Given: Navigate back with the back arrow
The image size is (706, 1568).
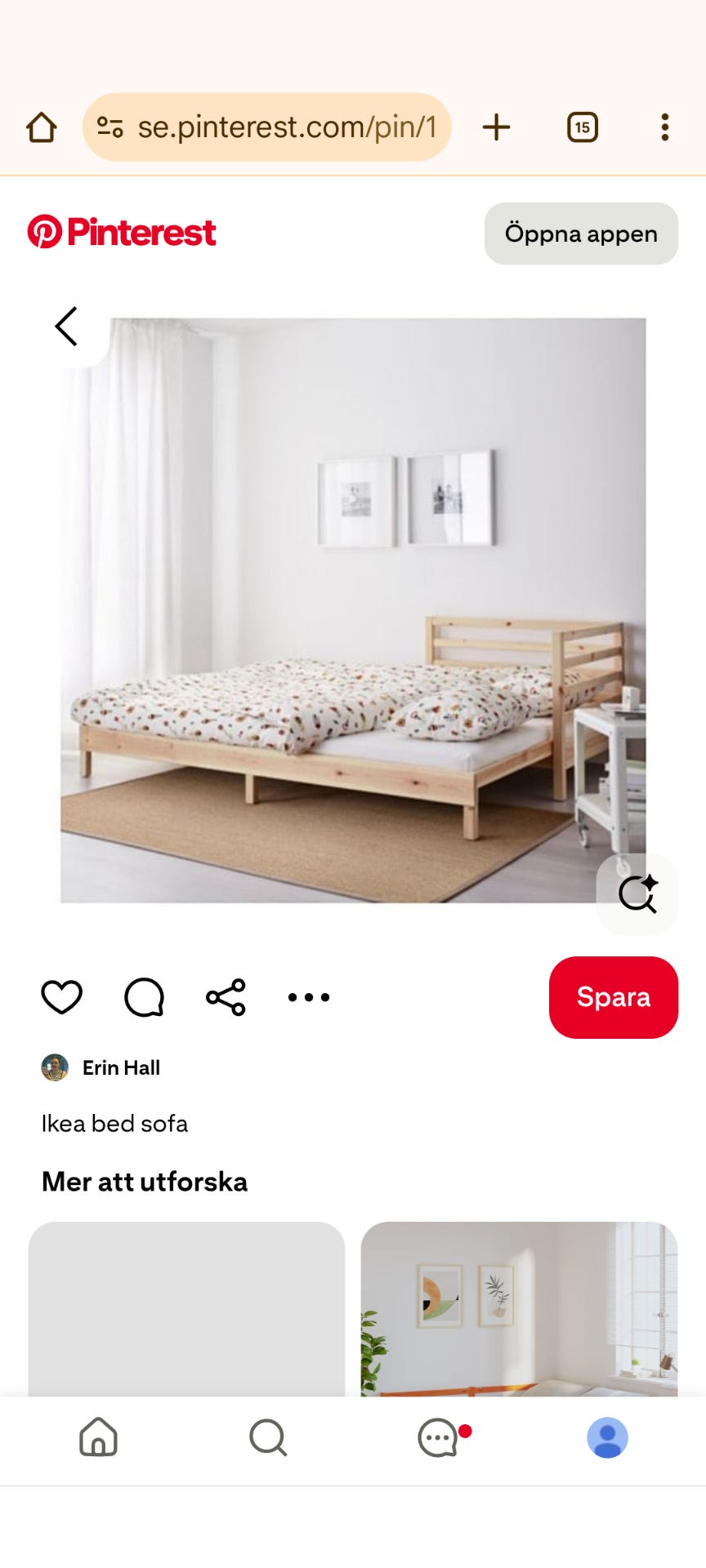Looking at the screenshot, I should click(x=67, y=326).
